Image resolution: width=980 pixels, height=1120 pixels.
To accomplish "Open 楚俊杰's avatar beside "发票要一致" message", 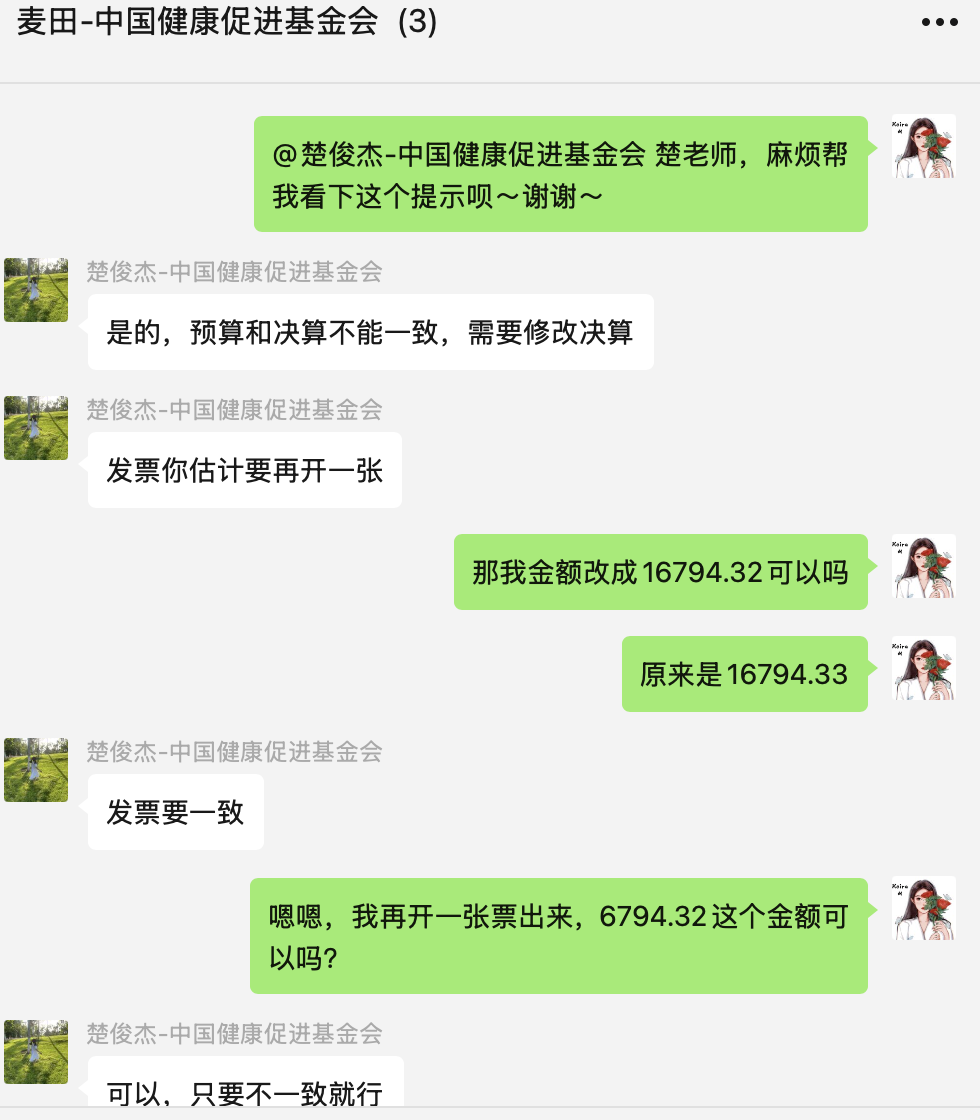I will pyautogui.click(x=36, y=770).
